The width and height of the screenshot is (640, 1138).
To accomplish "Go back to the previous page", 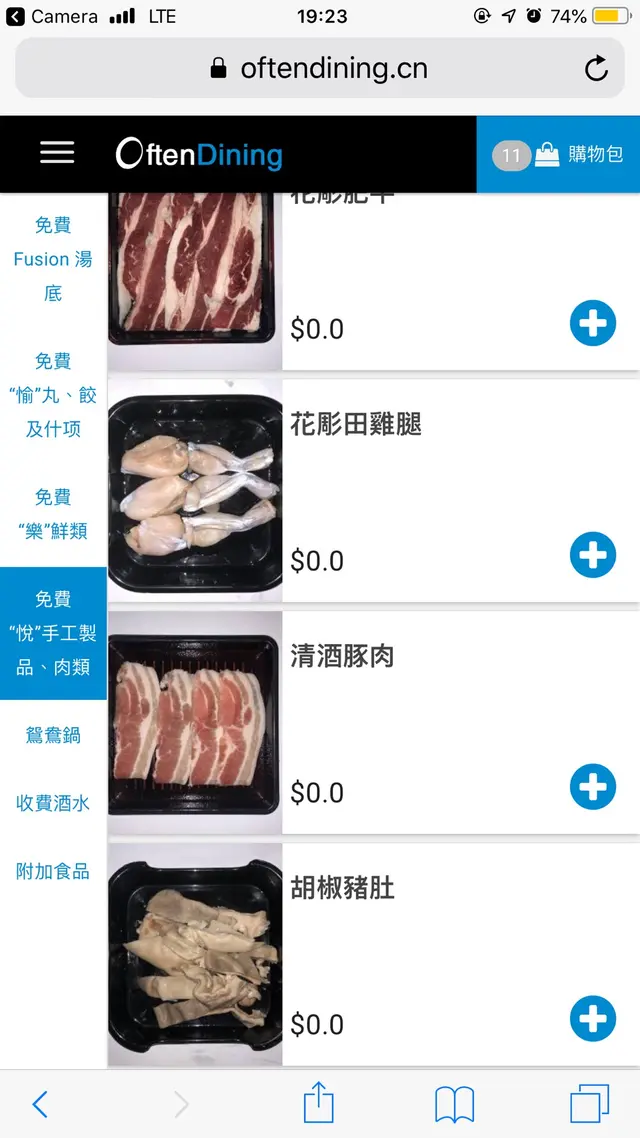I will click(40, 1104).
